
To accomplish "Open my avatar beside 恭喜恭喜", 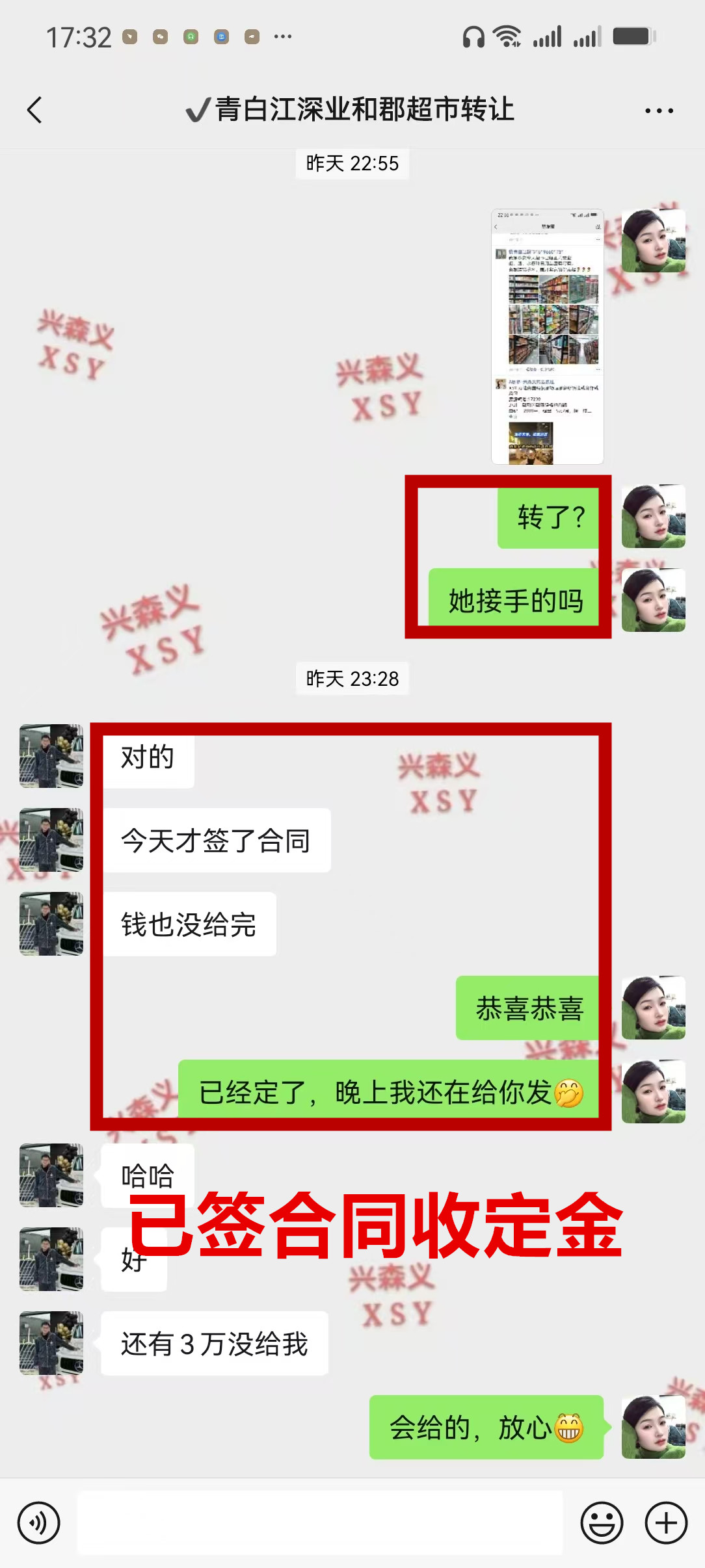I will tap(653, 1008).
